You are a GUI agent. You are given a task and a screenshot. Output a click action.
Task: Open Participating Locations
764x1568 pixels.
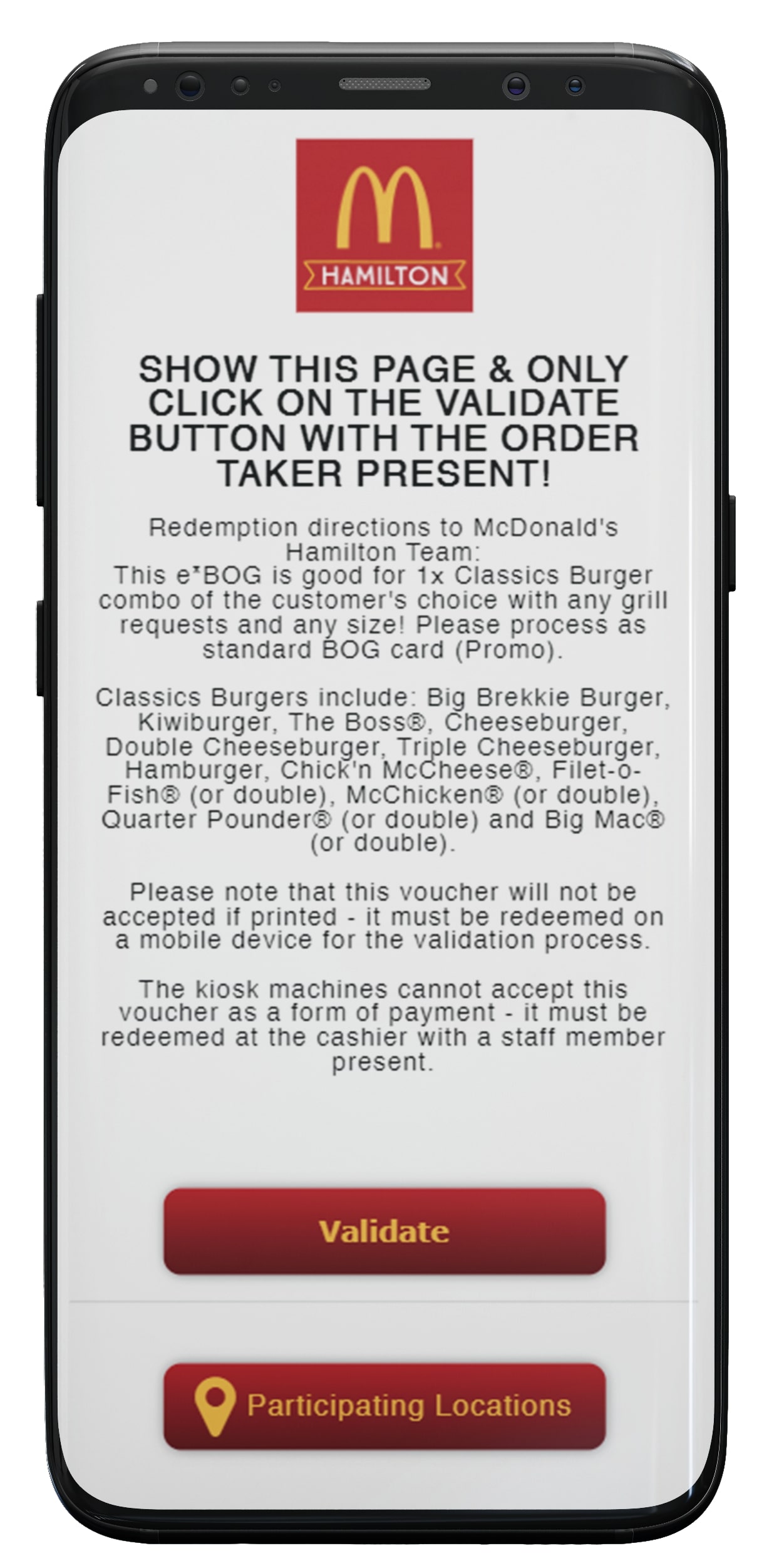(384, 1406)
